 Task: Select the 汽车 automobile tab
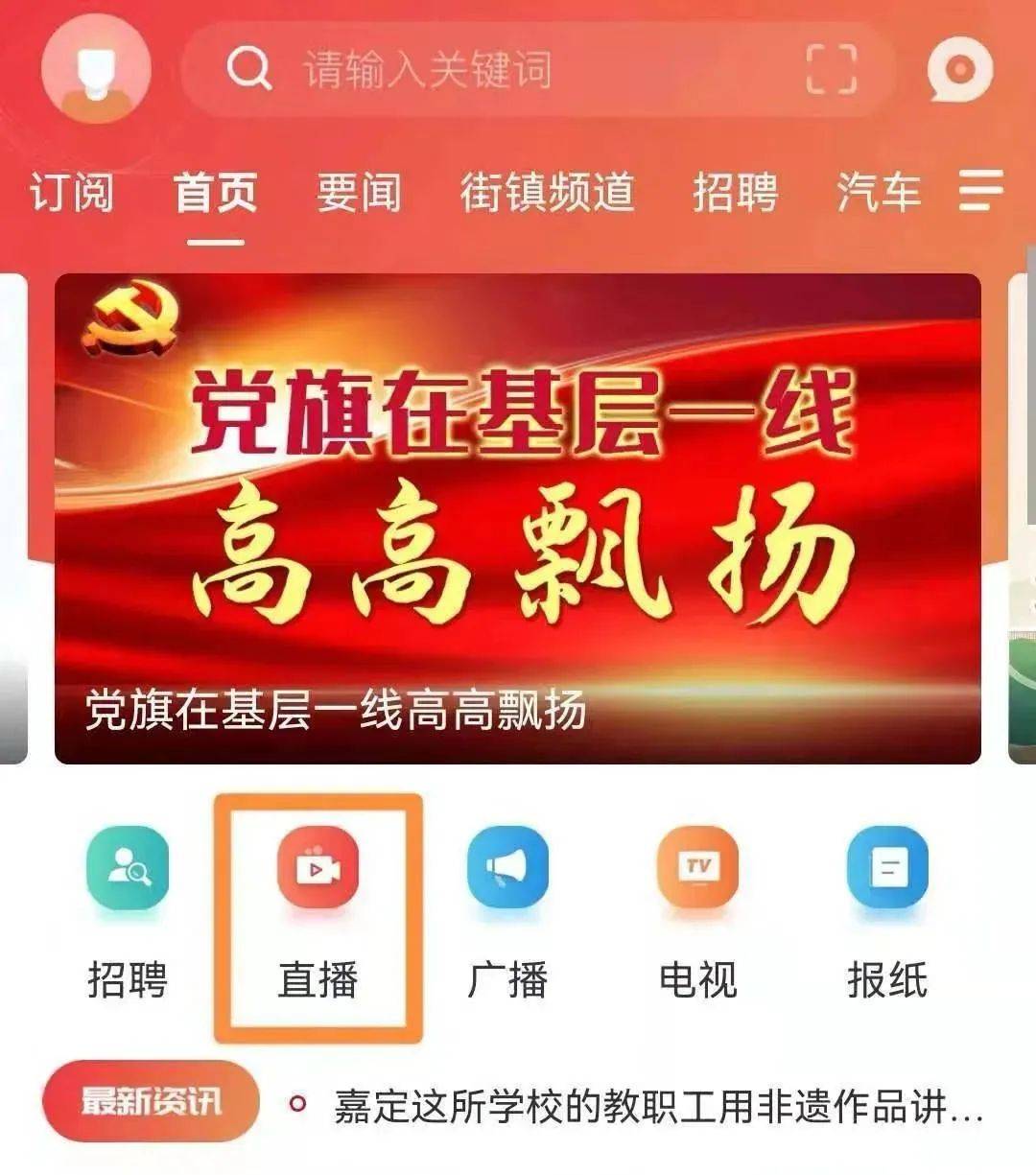click(x=875, y=192)
